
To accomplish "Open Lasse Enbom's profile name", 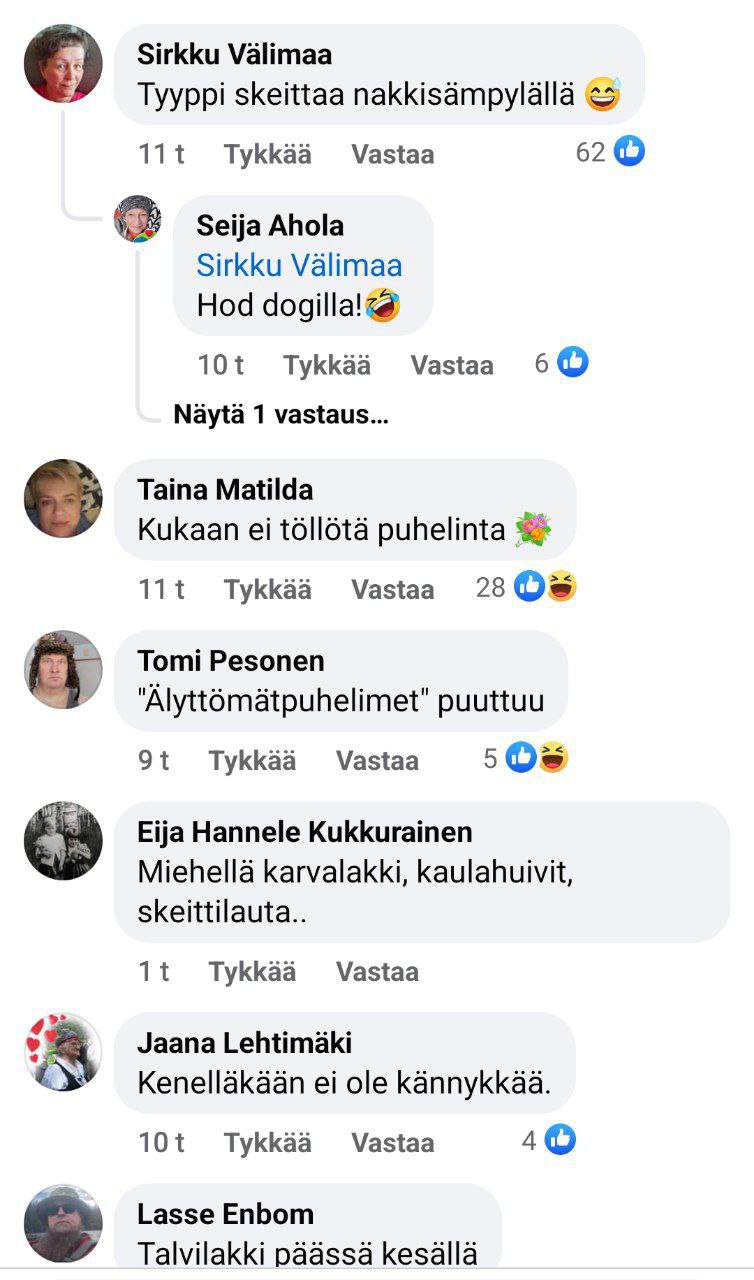I will tap(225, 1214).
